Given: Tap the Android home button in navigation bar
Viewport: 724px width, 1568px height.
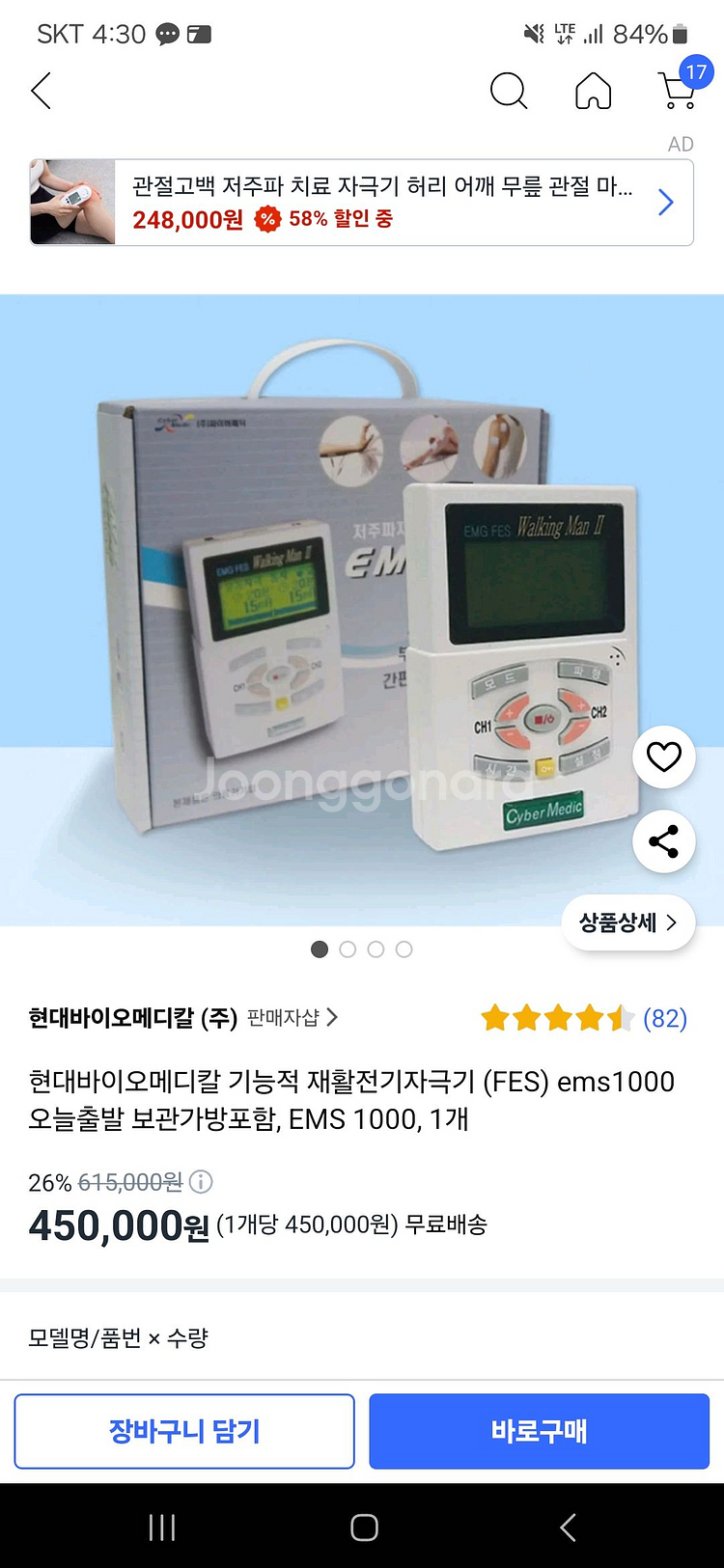Looking at the screenshot, I should click(x=364, y=1527).
